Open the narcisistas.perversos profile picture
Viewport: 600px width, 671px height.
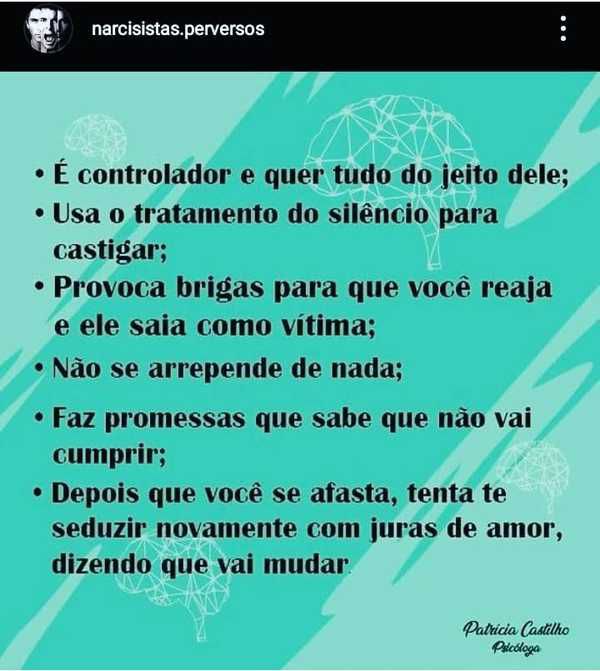click(48, 29)
